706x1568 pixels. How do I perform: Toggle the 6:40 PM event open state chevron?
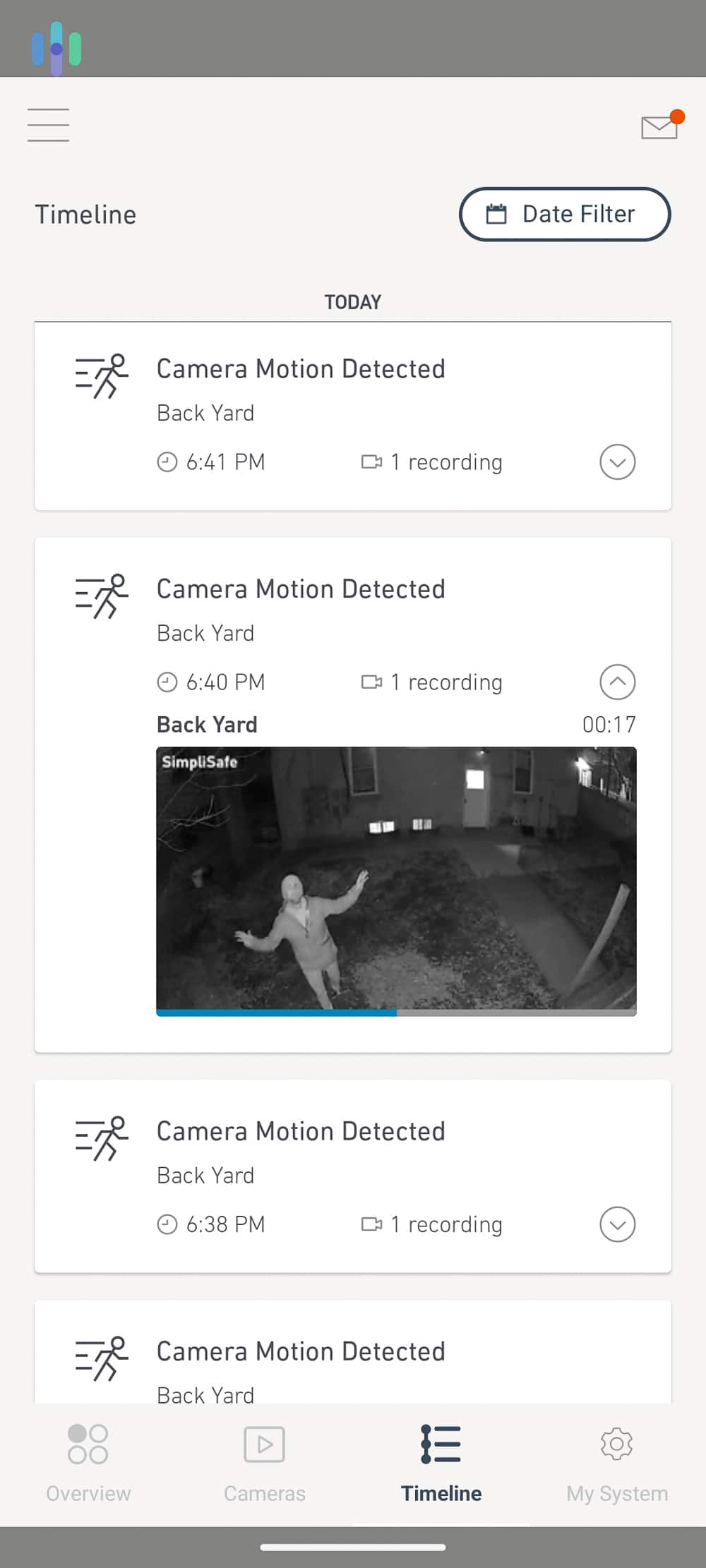point(617,682)
